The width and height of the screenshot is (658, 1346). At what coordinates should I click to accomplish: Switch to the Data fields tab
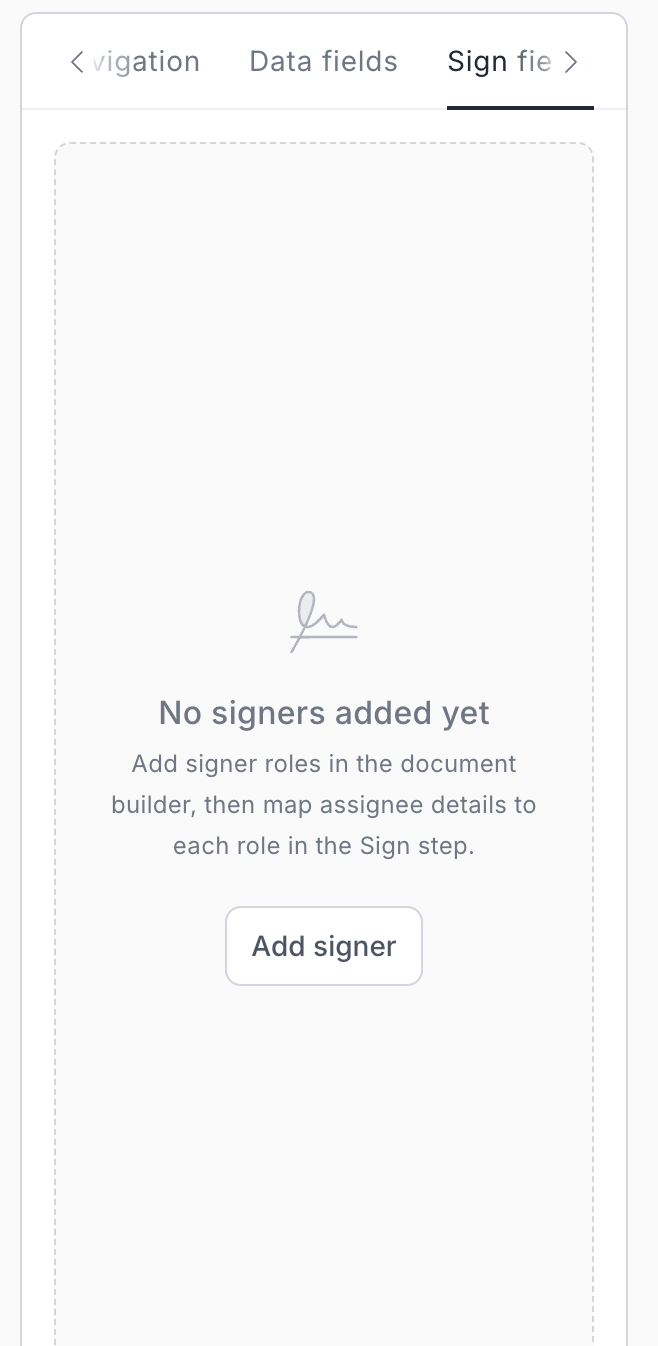[x=323, y=62]
